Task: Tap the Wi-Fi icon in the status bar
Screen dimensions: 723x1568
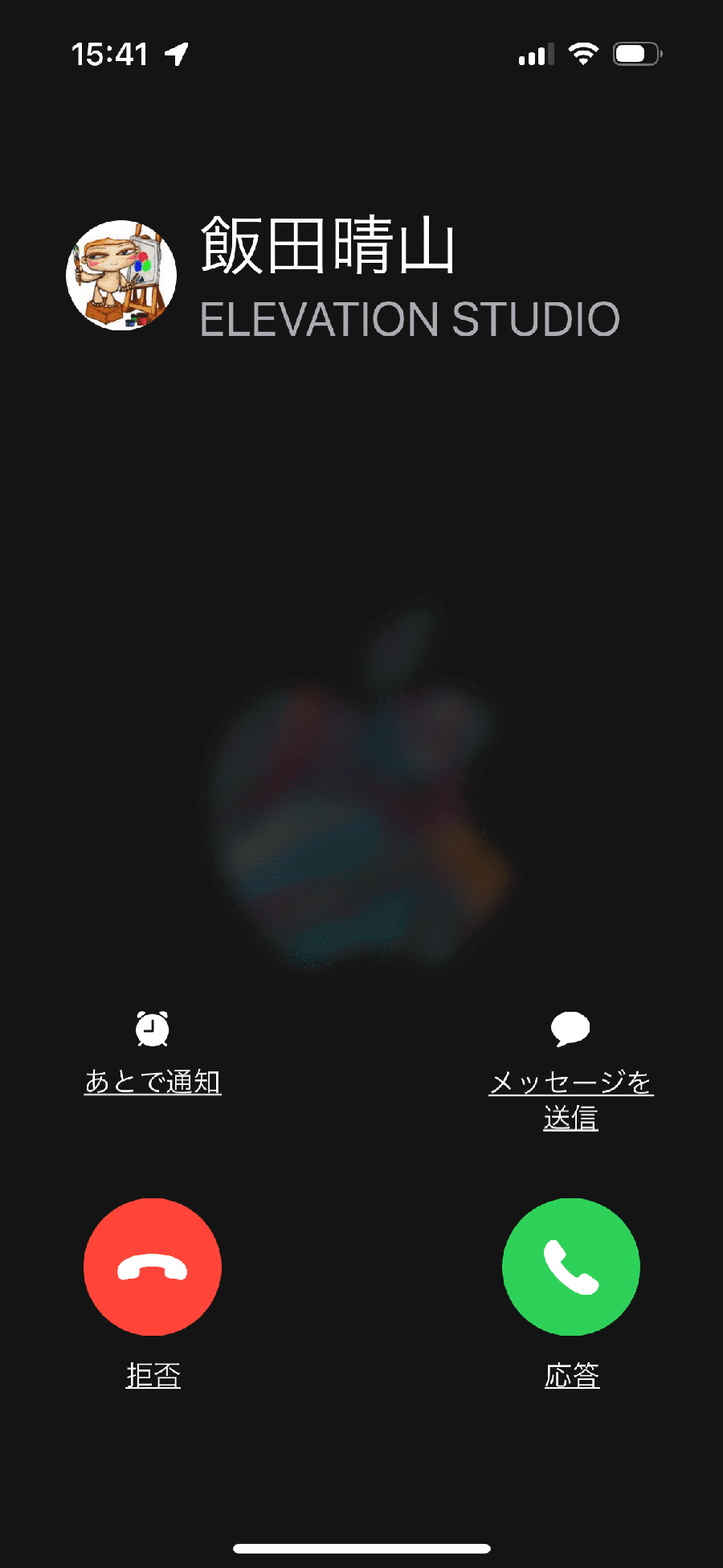Action: (x=583, y=53)
